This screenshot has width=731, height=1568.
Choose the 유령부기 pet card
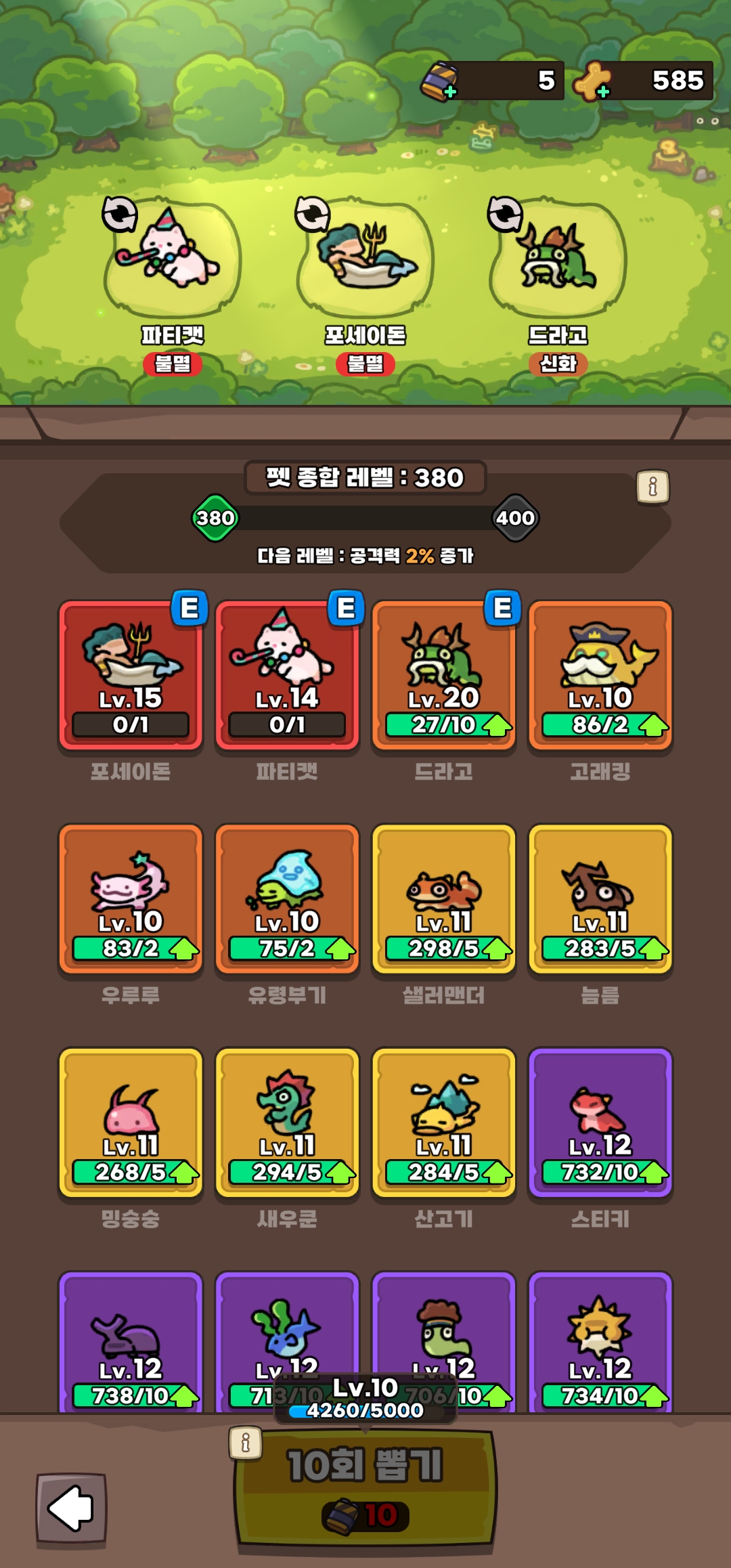(x=287, y=898)
